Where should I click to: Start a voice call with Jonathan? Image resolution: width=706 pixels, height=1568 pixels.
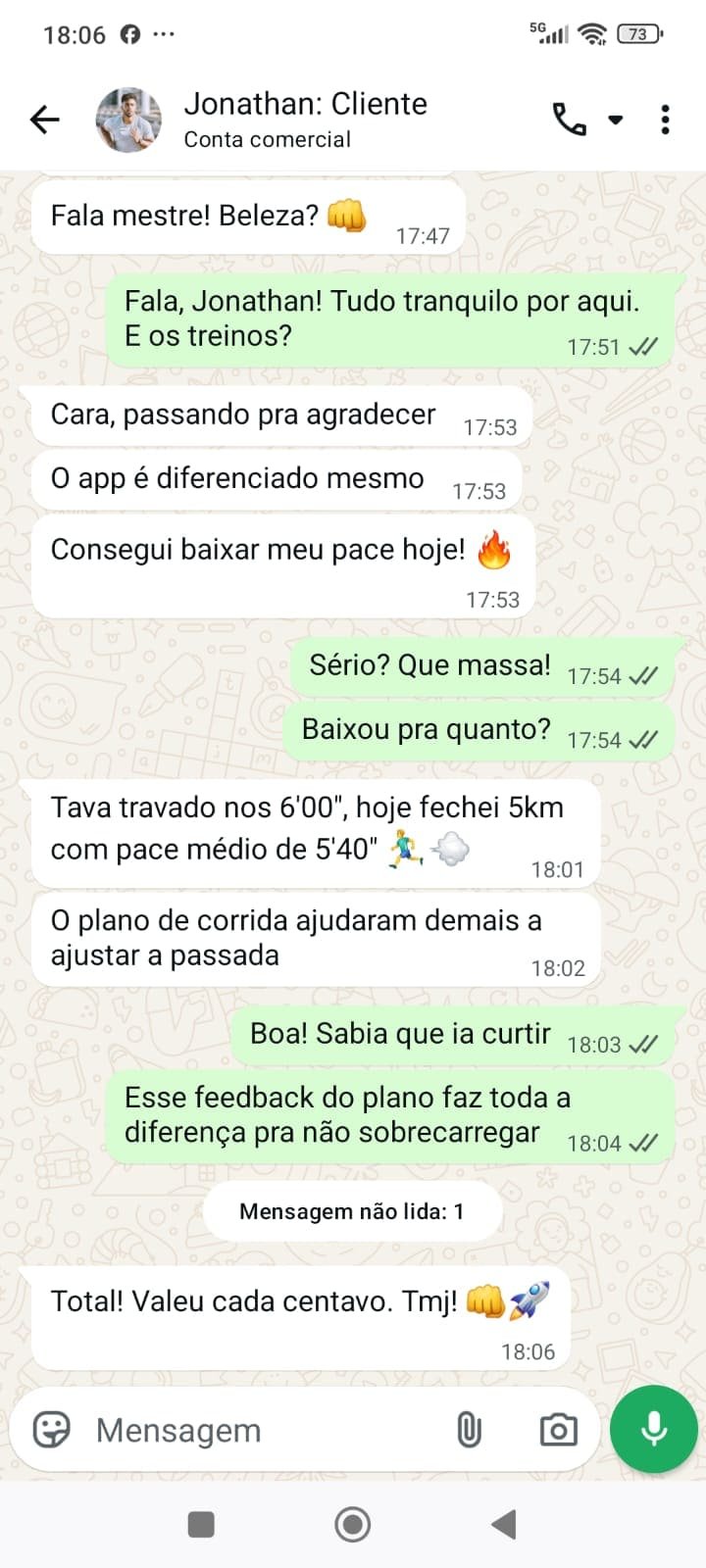pyautogui.click(x=570, y=120)
